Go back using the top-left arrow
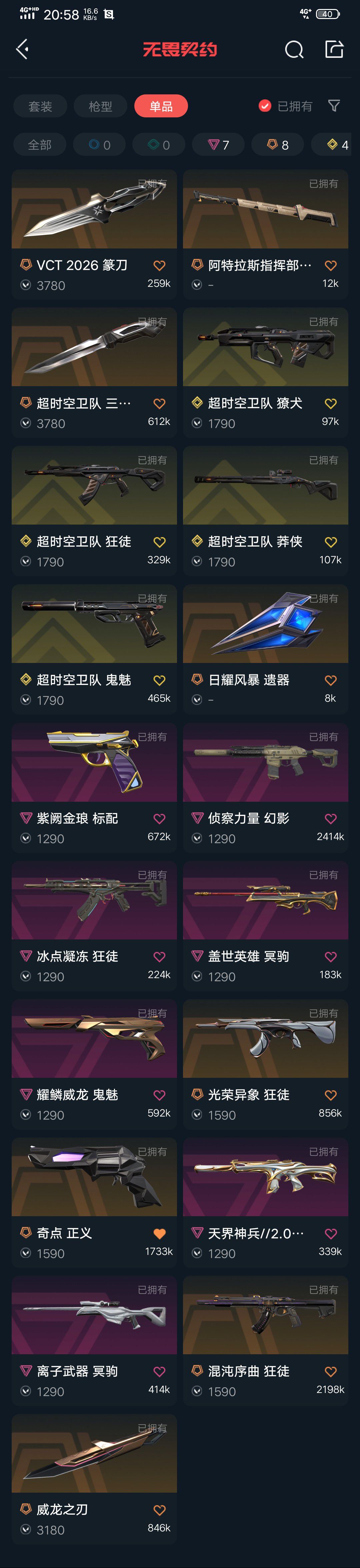The width and height of the screenshot is (360, 1568). pos(23,49)
